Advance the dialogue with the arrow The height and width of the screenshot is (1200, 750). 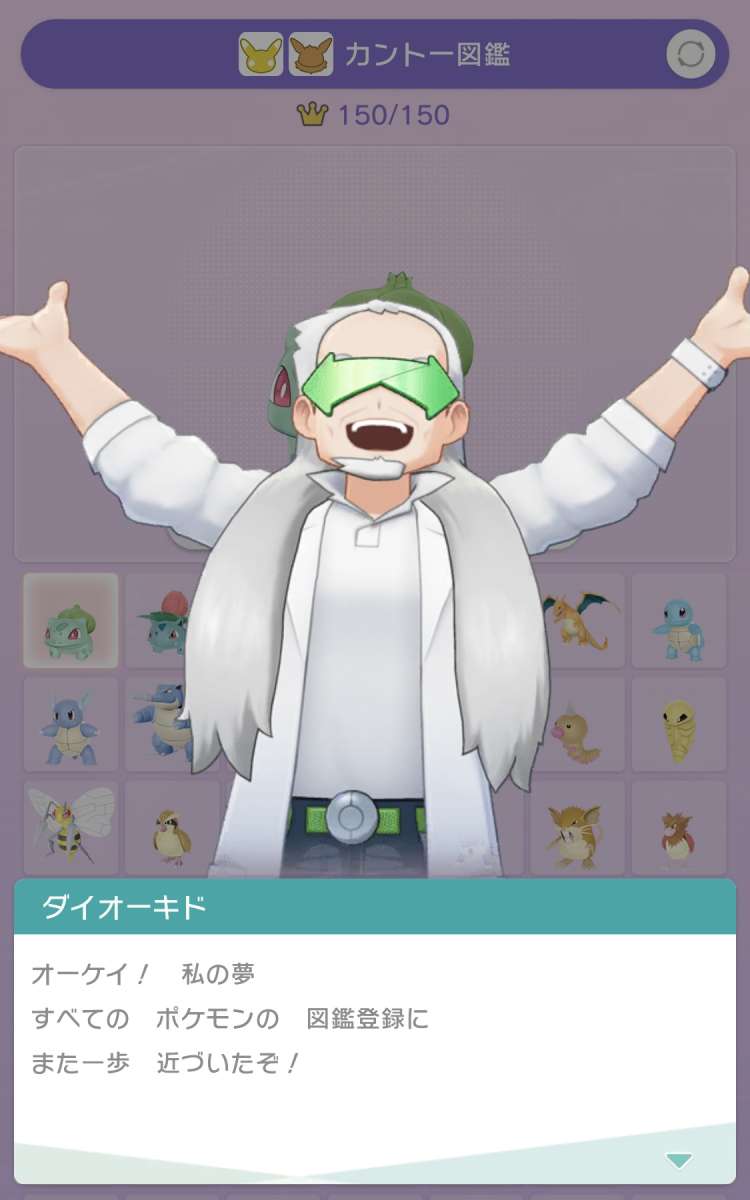(679, 1160)
